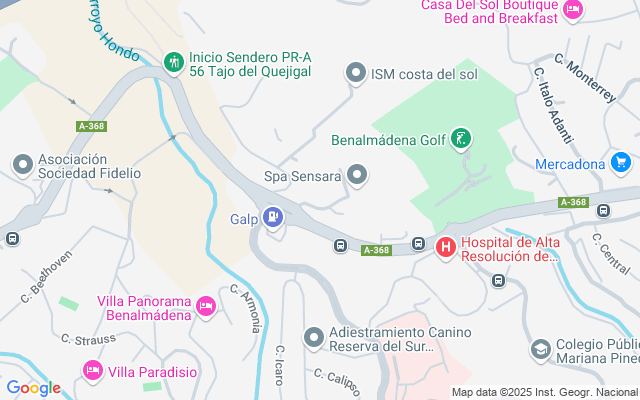Image resolution: width=640 pixels, height=400 pixels.
Task: Open Spa Sensara place pin
Action: pos(358,177)
